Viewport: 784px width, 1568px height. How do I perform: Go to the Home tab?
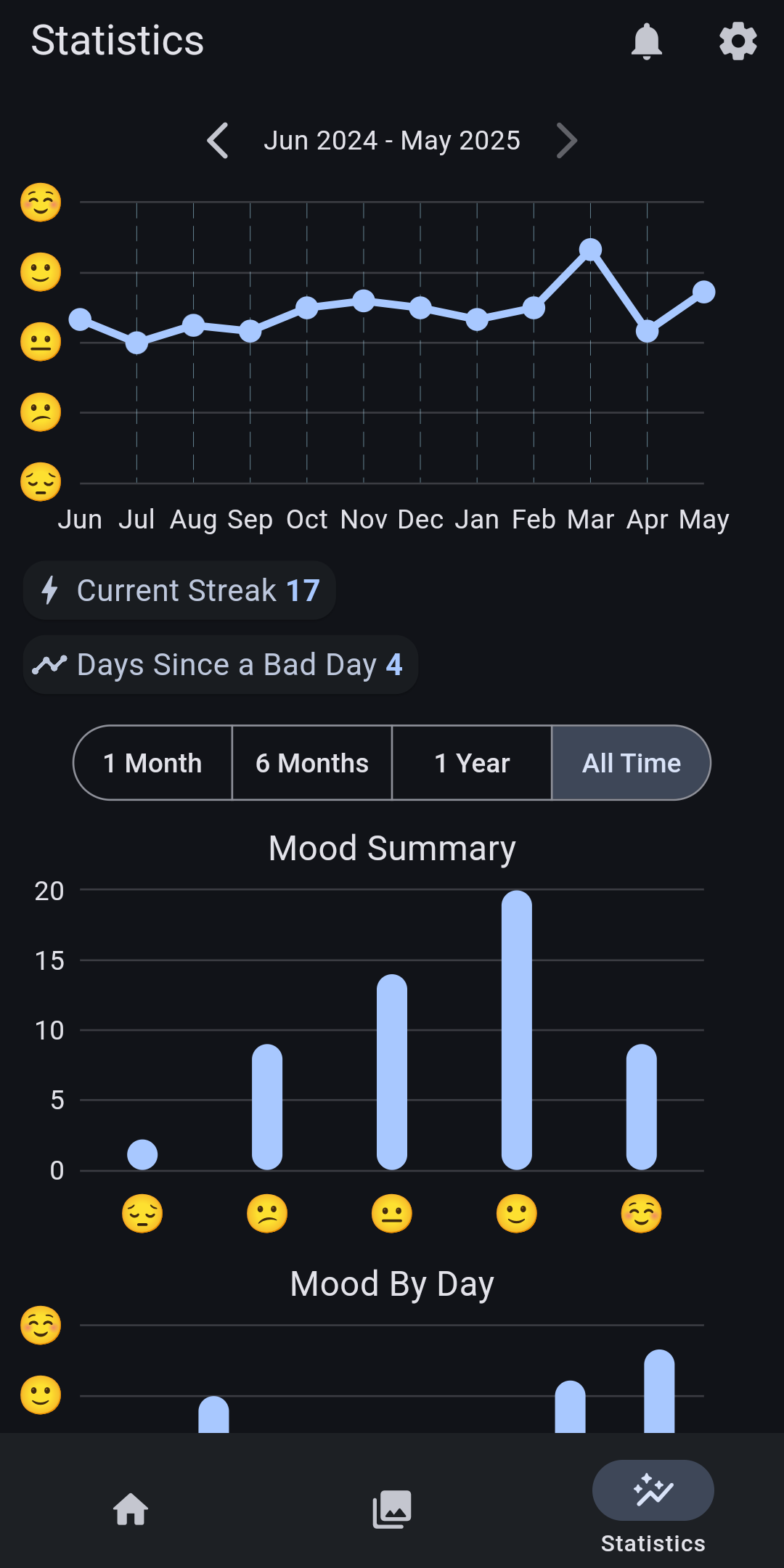click(x=131, y=1509)
